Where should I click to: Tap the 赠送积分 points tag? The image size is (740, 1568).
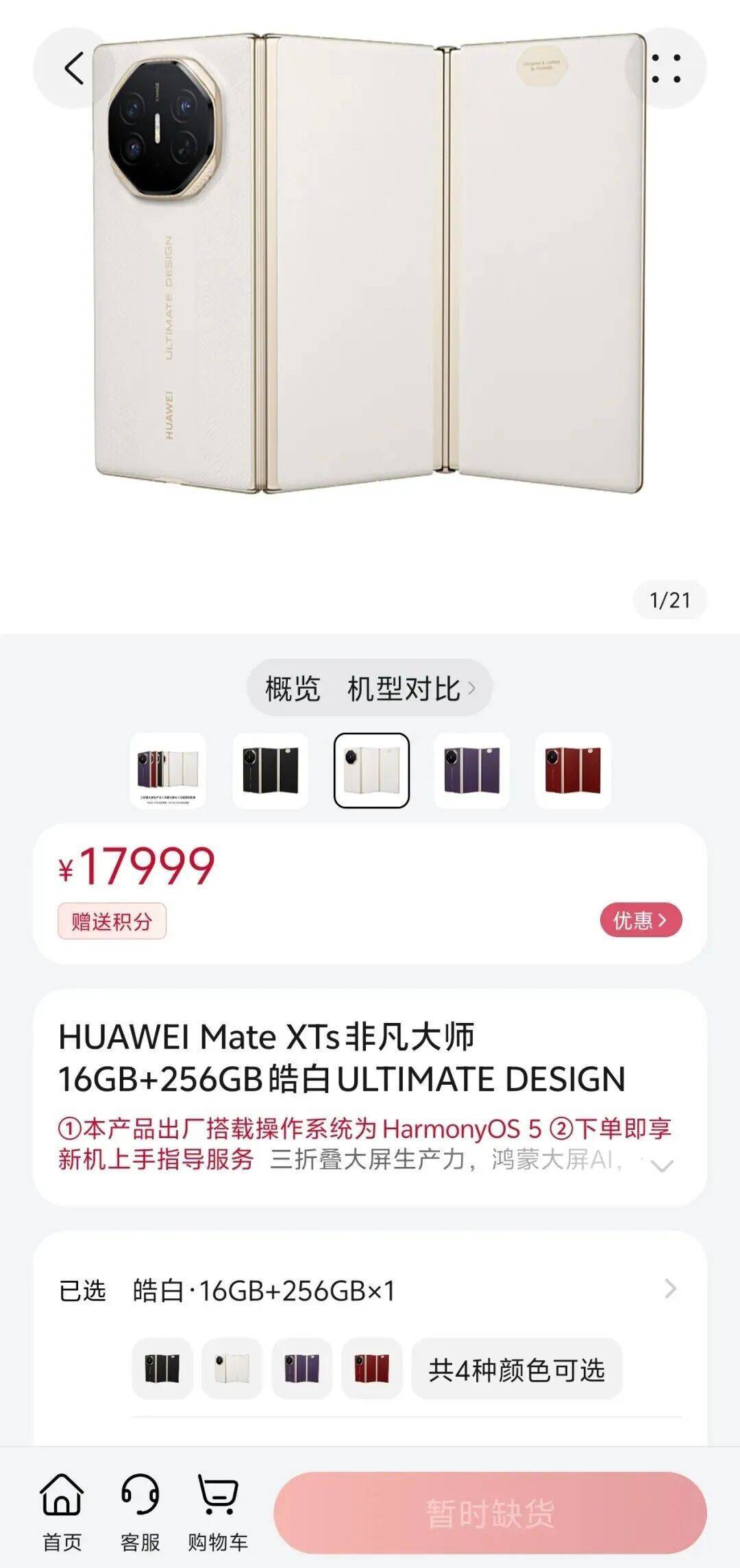(112, 921)
